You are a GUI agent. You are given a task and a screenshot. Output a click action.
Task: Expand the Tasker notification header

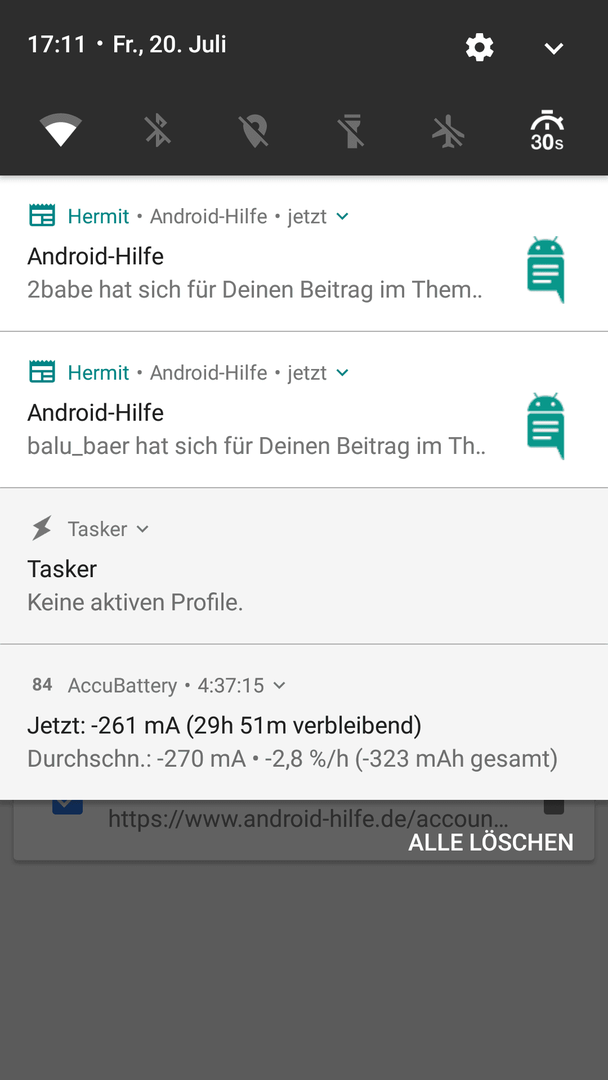click(143, 529)
